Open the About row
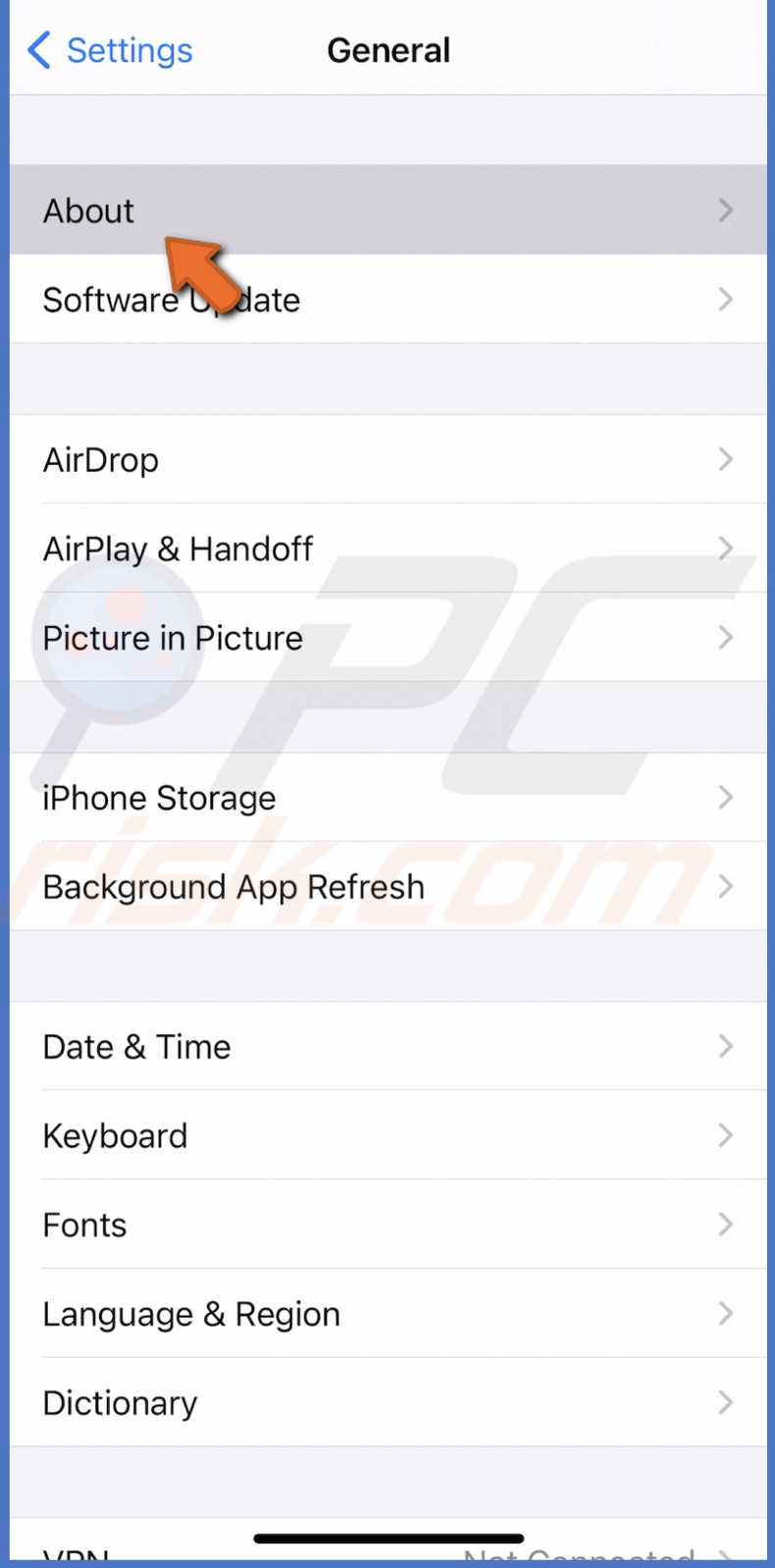 pyautogui.click(x=387, y=210)
